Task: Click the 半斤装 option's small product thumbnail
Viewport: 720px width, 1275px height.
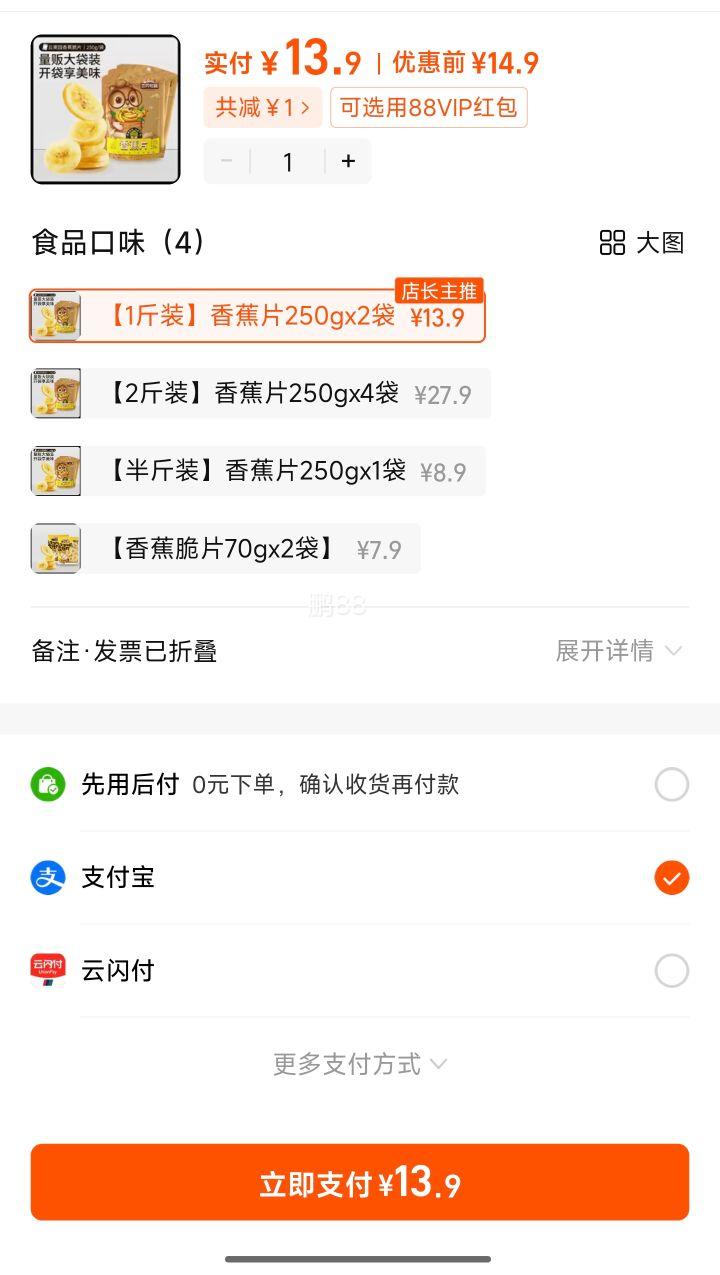Action: (56, 470)
